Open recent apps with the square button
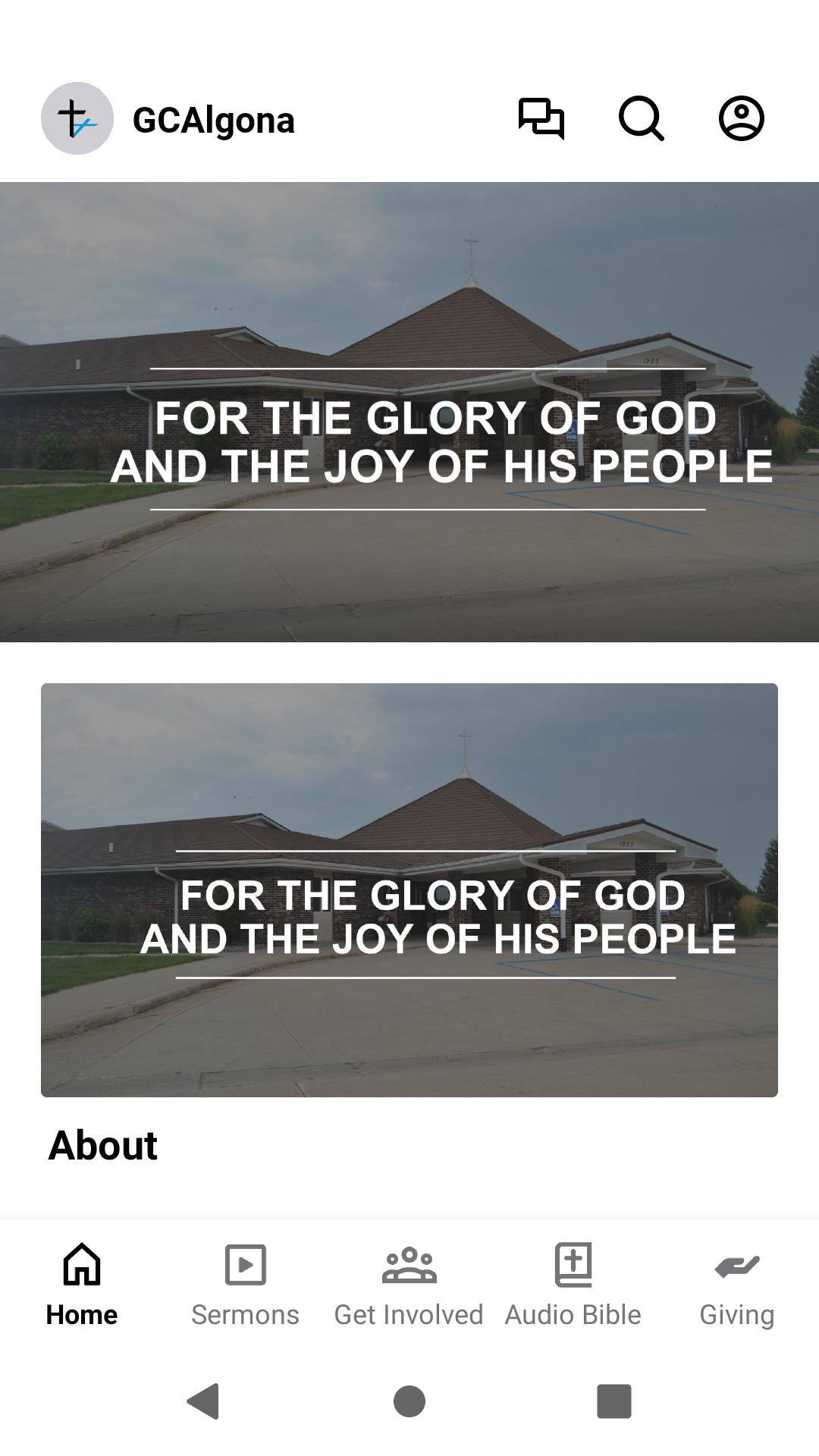 pos(614,1401)
